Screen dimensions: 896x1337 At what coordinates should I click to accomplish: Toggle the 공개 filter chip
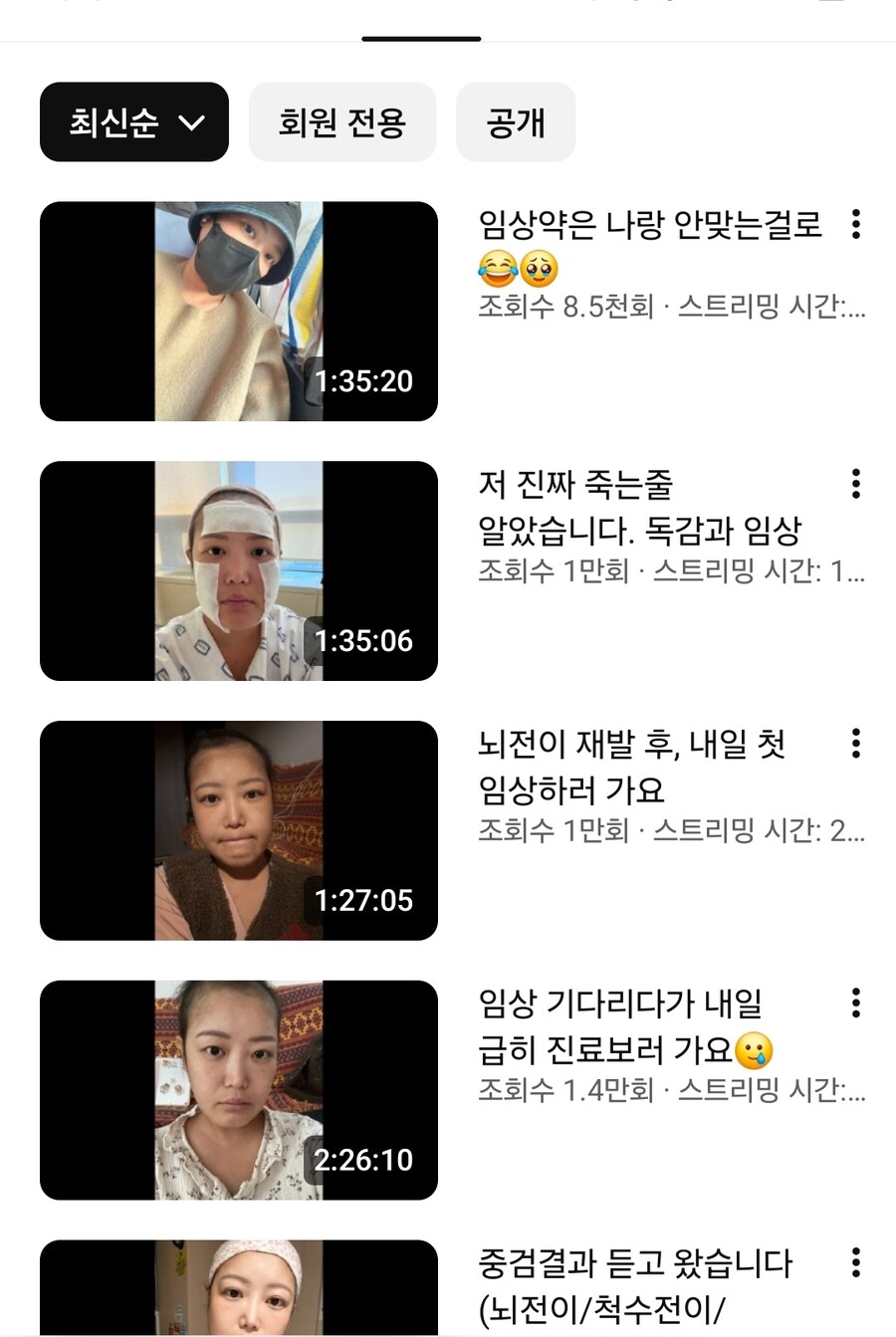point(516,121)
